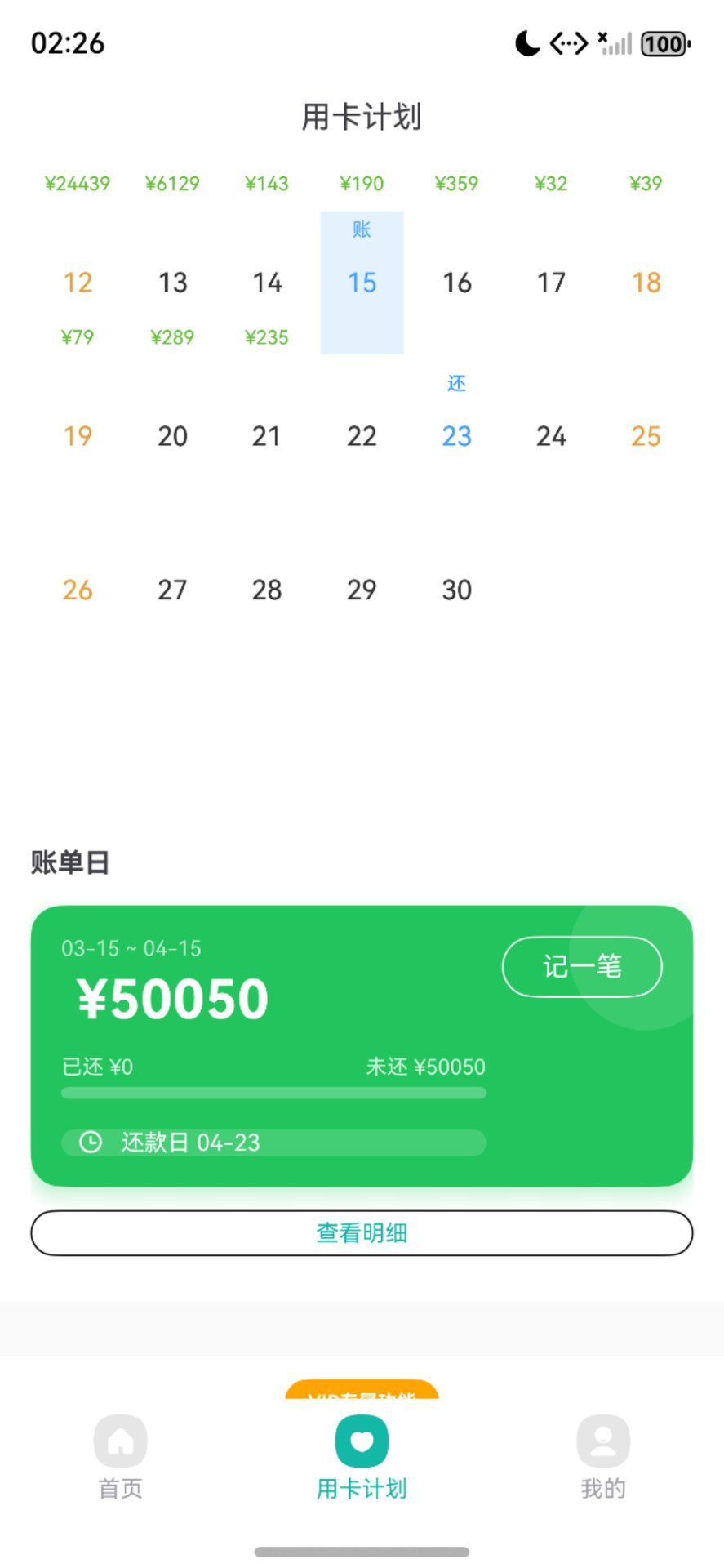The width and height of the screenshot is (724, 1568).
Task: Open 查看明细 details
Action: click(x=362, y=1232)
